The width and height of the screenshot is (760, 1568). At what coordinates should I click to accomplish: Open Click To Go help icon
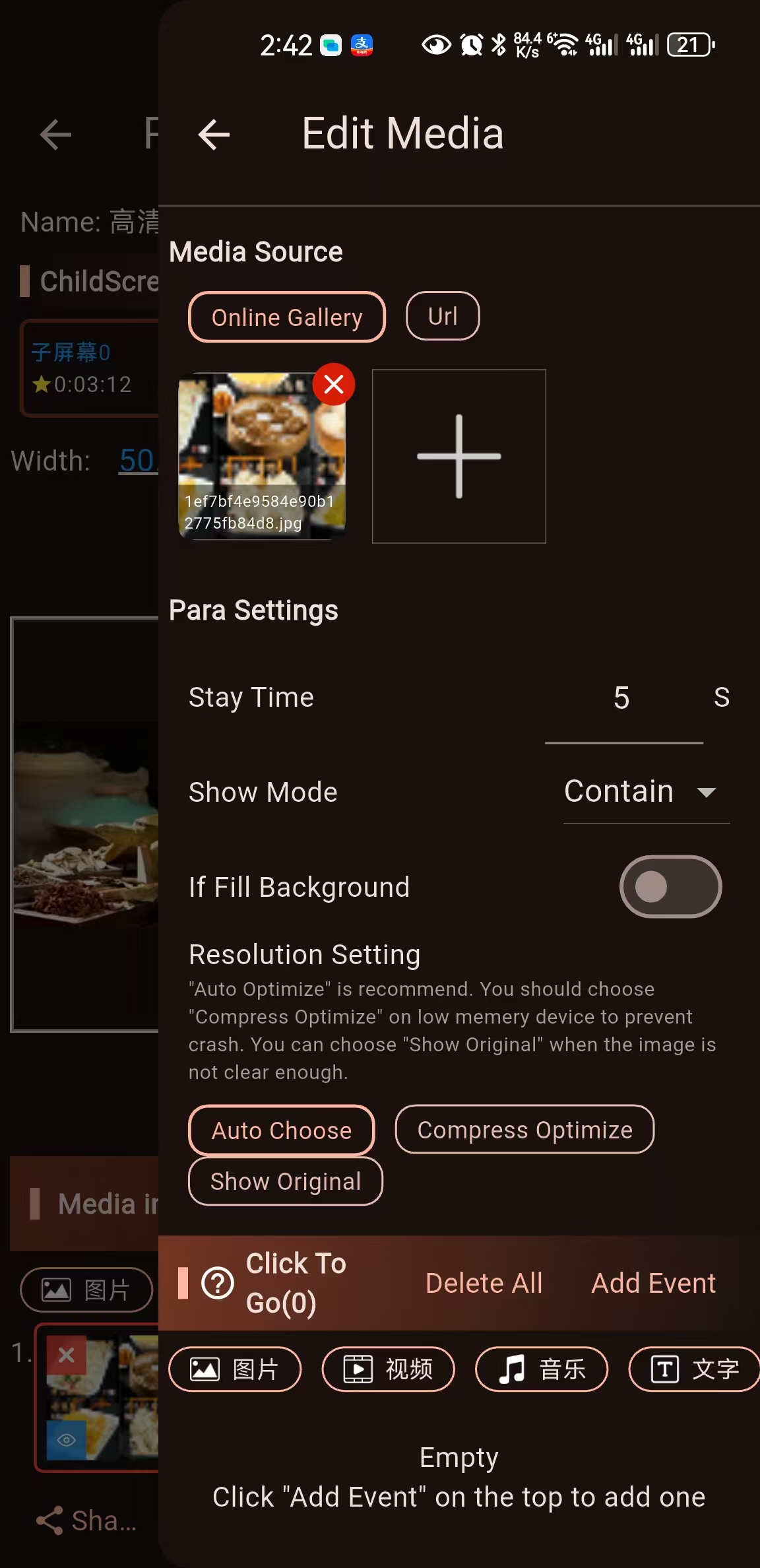pos(218,1284)
